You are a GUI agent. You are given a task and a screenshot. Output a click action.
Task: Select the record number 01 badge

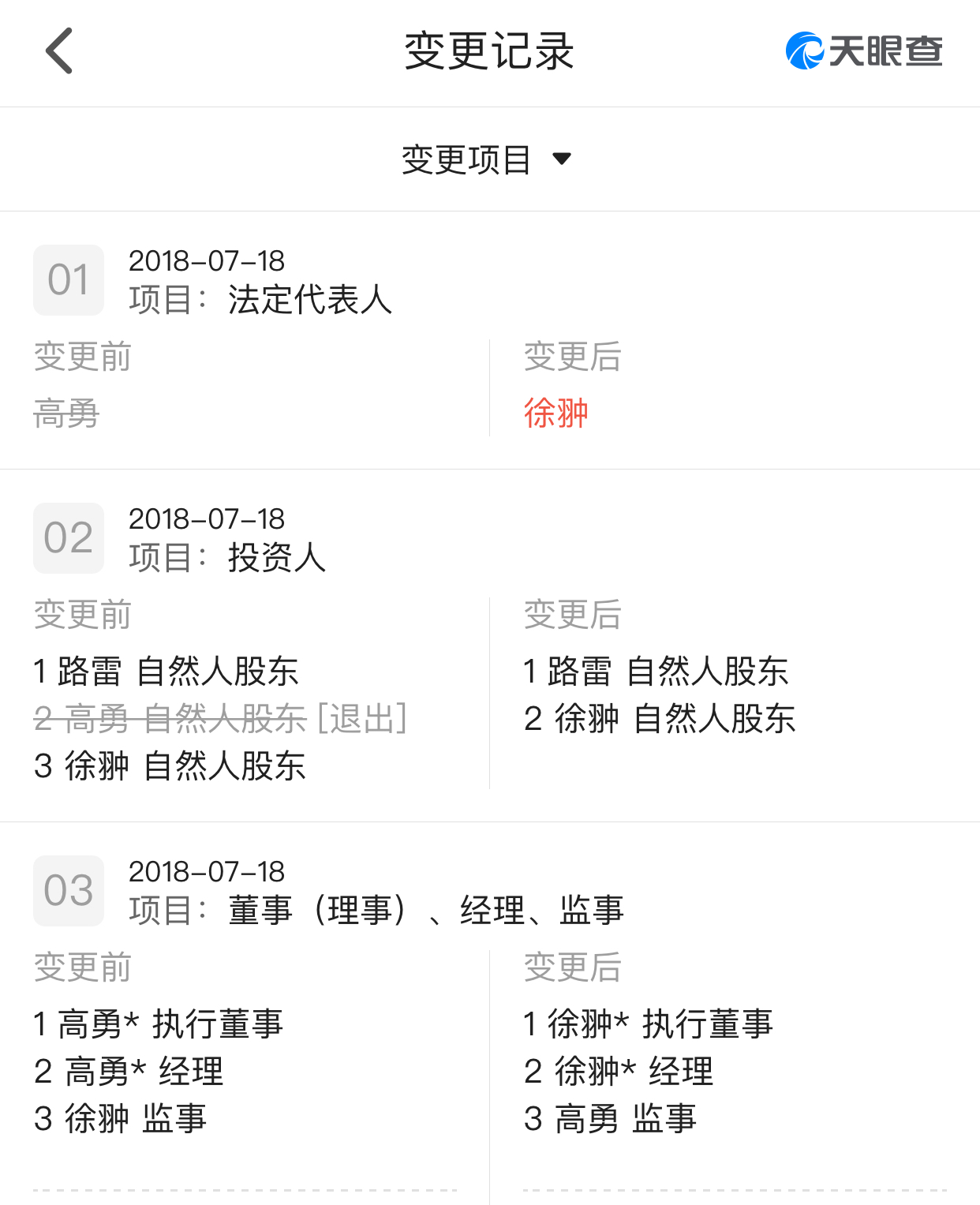pos(68,279)
